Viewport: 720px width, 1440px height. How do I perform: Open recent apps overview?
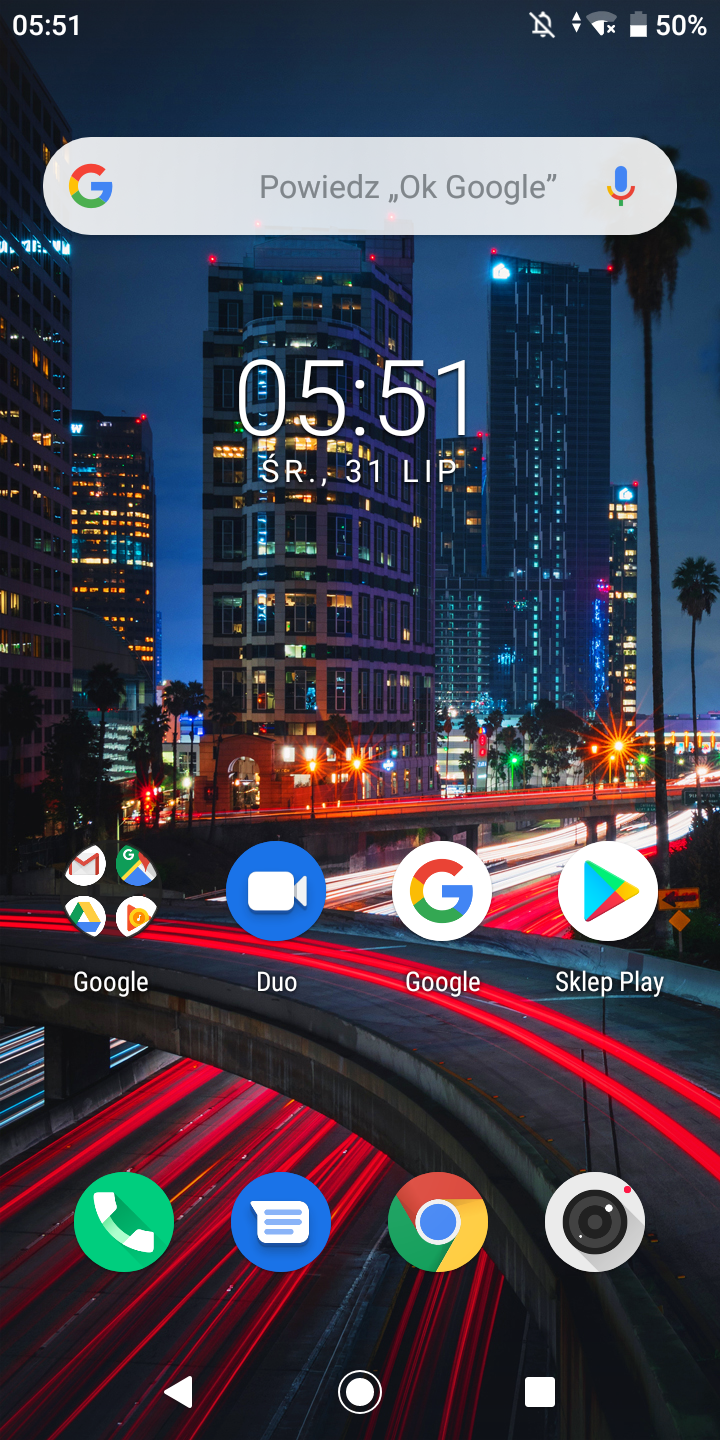pos(540,1391)
